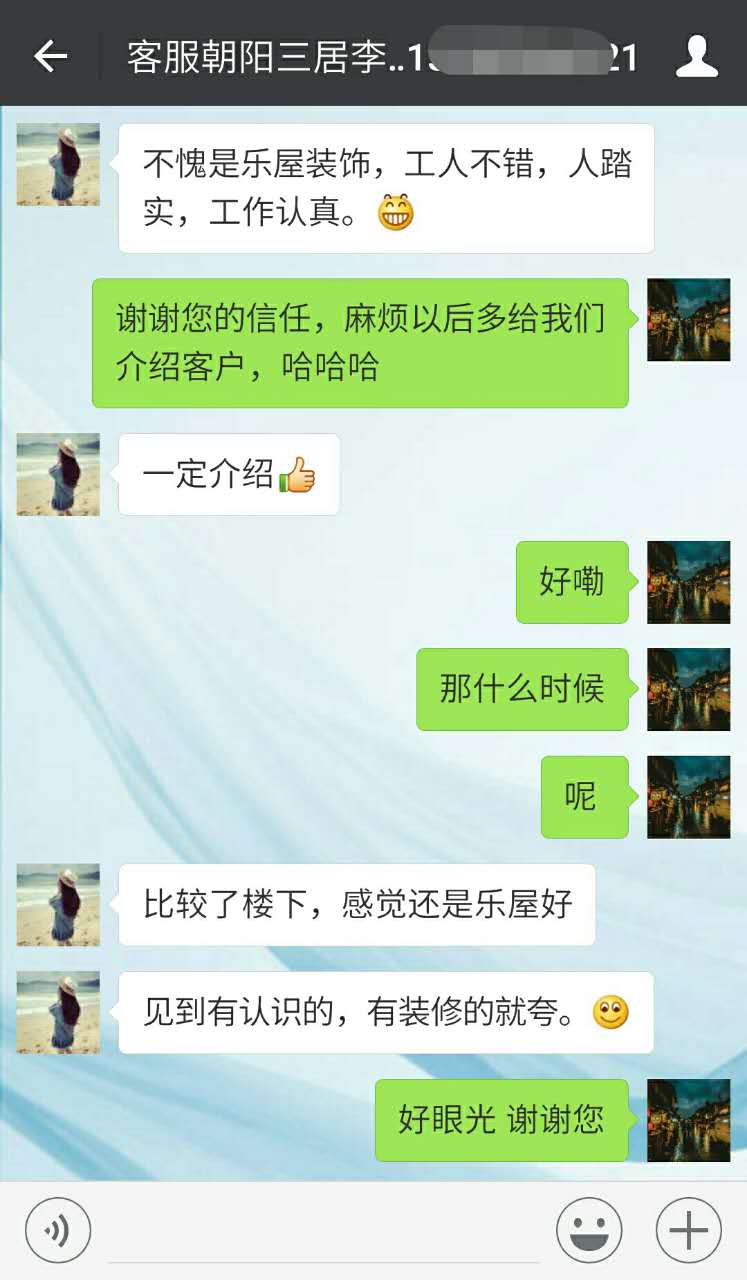747x1280 pixels.
Task: Open the sender's avatar beside 好嘞
Action: tap(688, 582)
